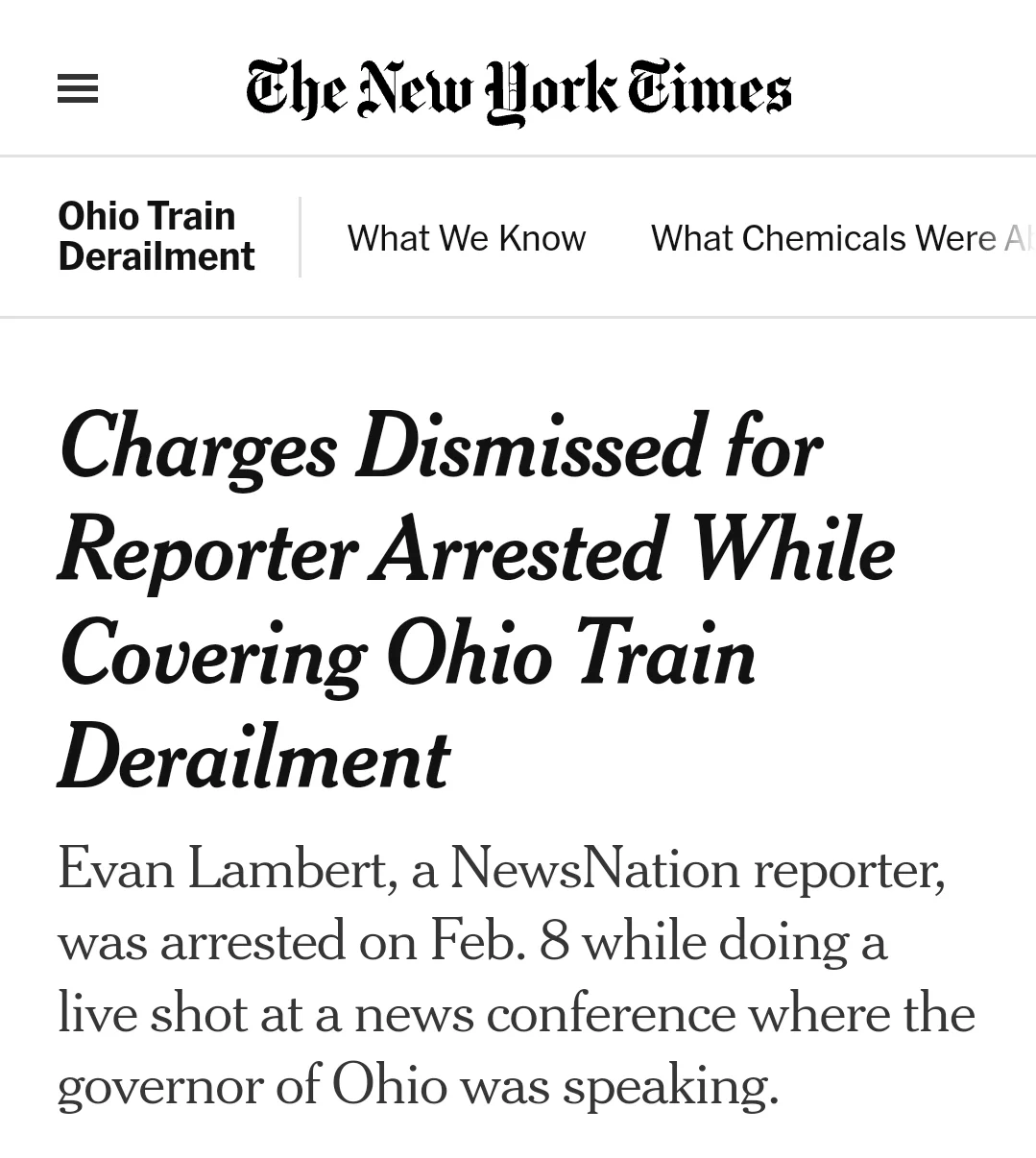Open the hamburger sections menu
Viewport: 1036px width, 1158px height.
78,90
